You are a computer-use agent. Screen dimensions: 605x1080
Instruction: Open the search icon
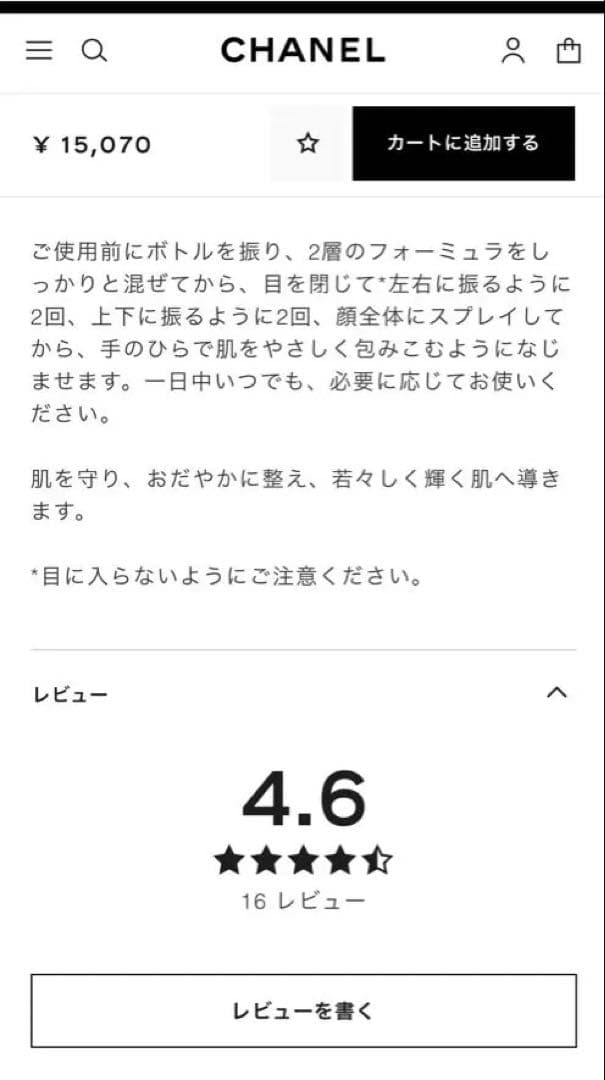[94, 50]
